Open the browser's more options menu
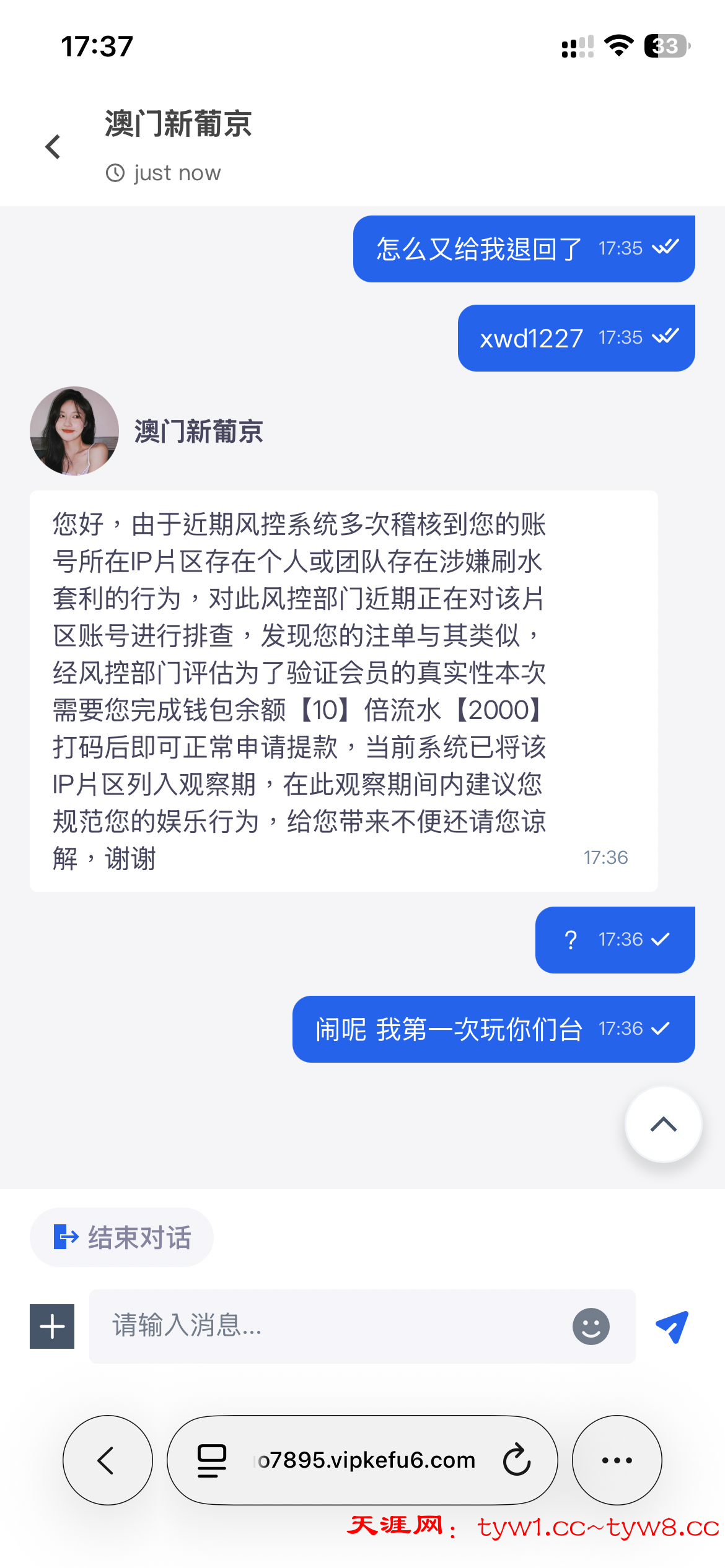The width and height of the screenshot is (725, 1568). pos(617,1460)
